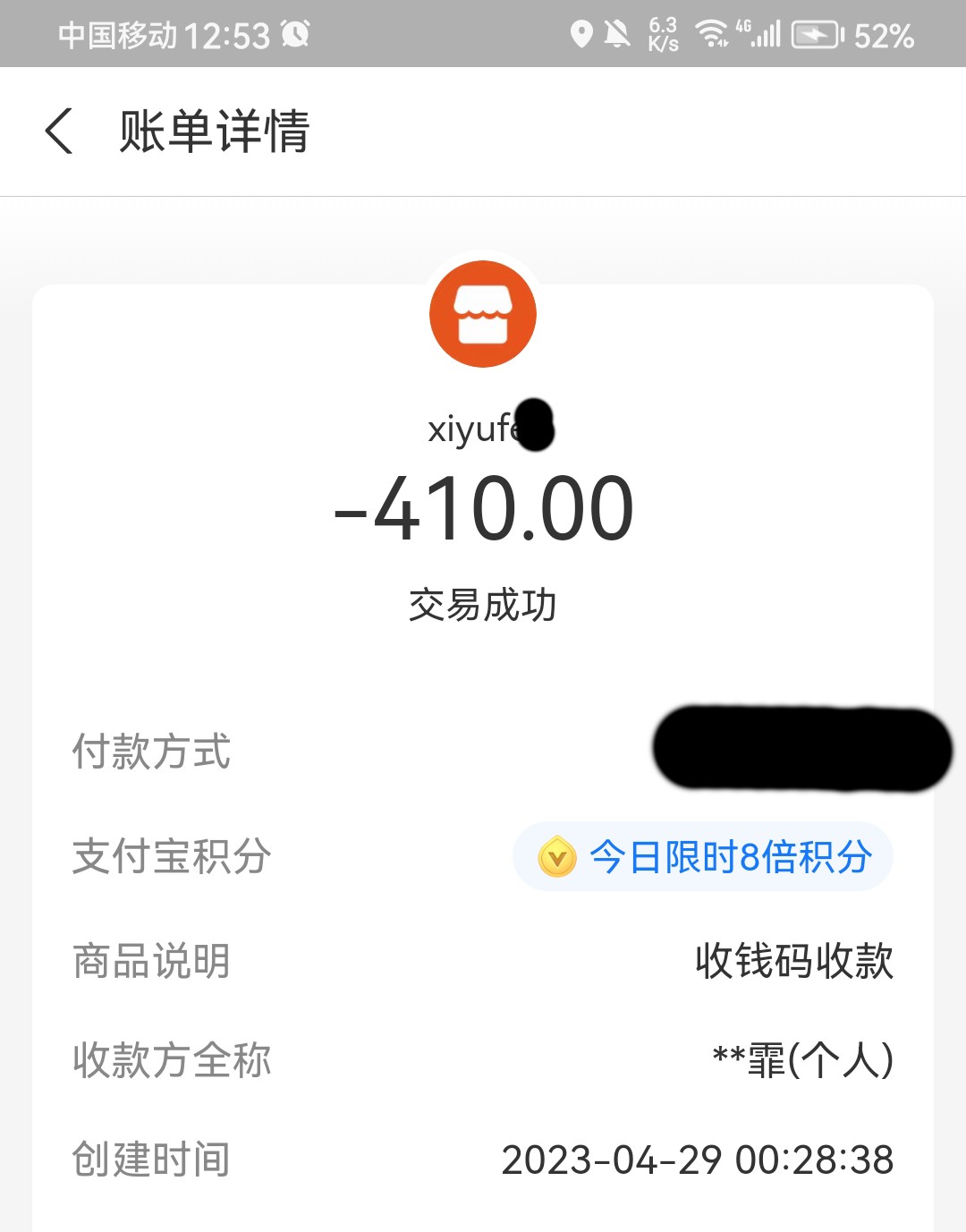
Task: Tap the back arrow to leave bill details
Action: click(x=59, y=131)
